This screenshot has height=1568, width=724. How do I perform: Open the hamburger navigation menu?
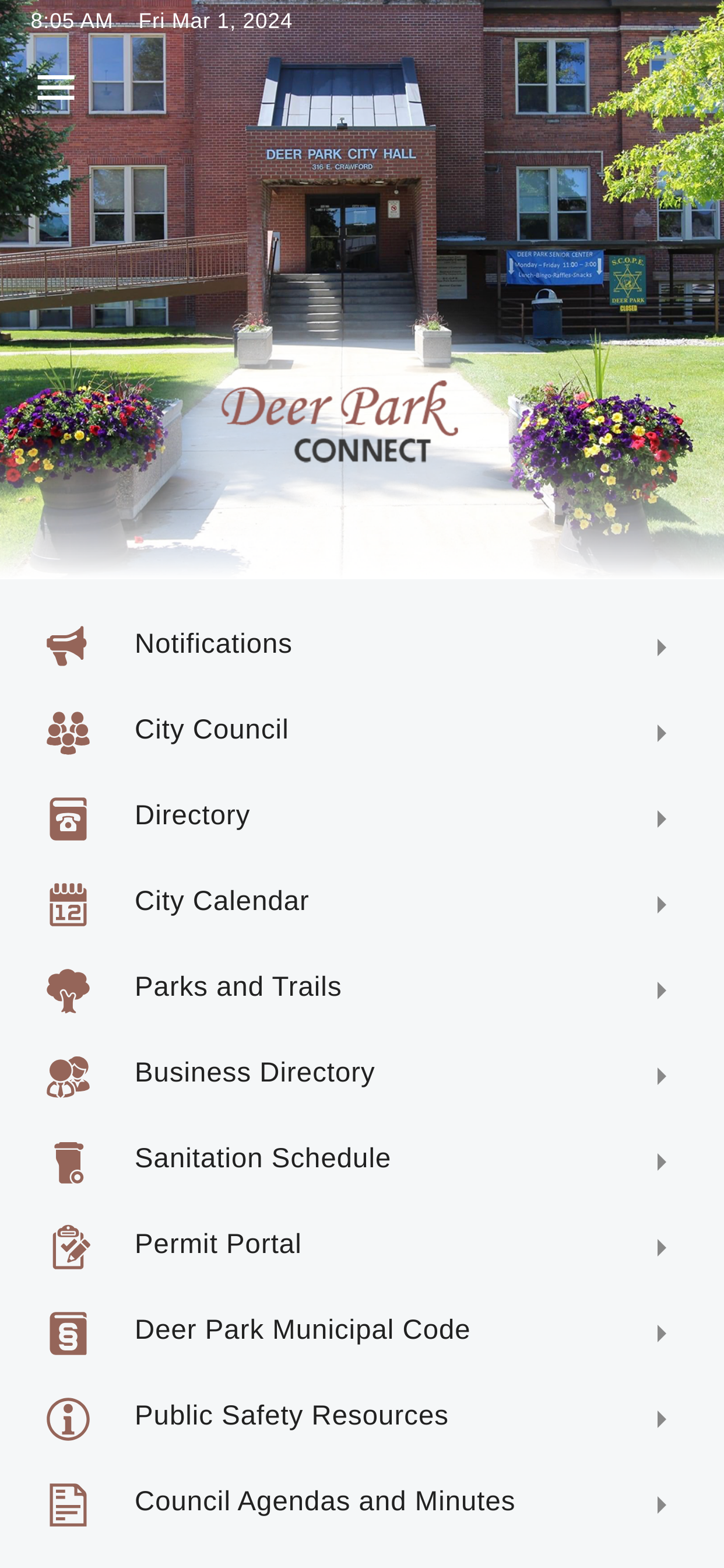(58, 86)
